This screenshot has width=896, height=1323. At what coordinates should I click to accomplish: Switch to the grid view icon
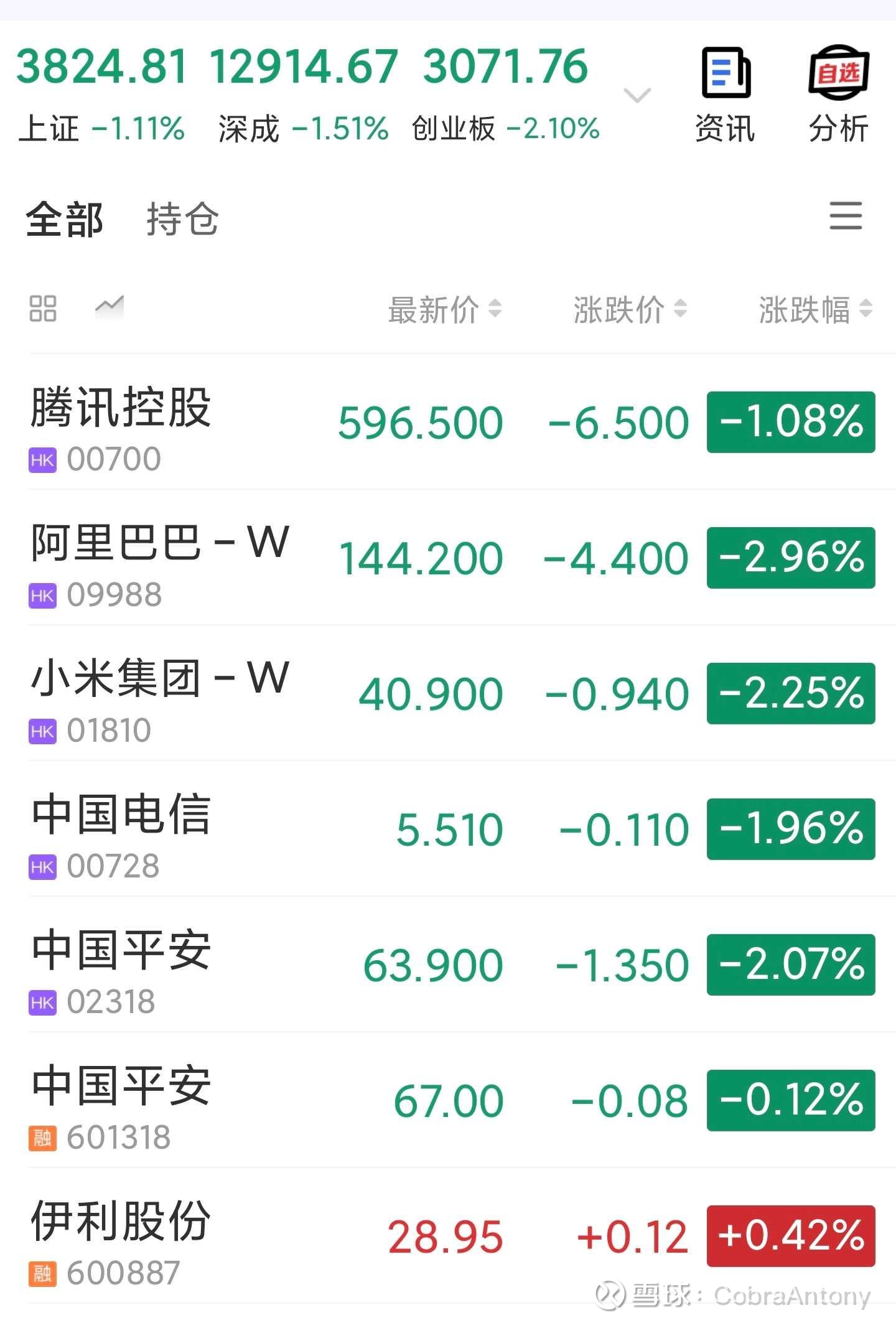click(43, 308)
